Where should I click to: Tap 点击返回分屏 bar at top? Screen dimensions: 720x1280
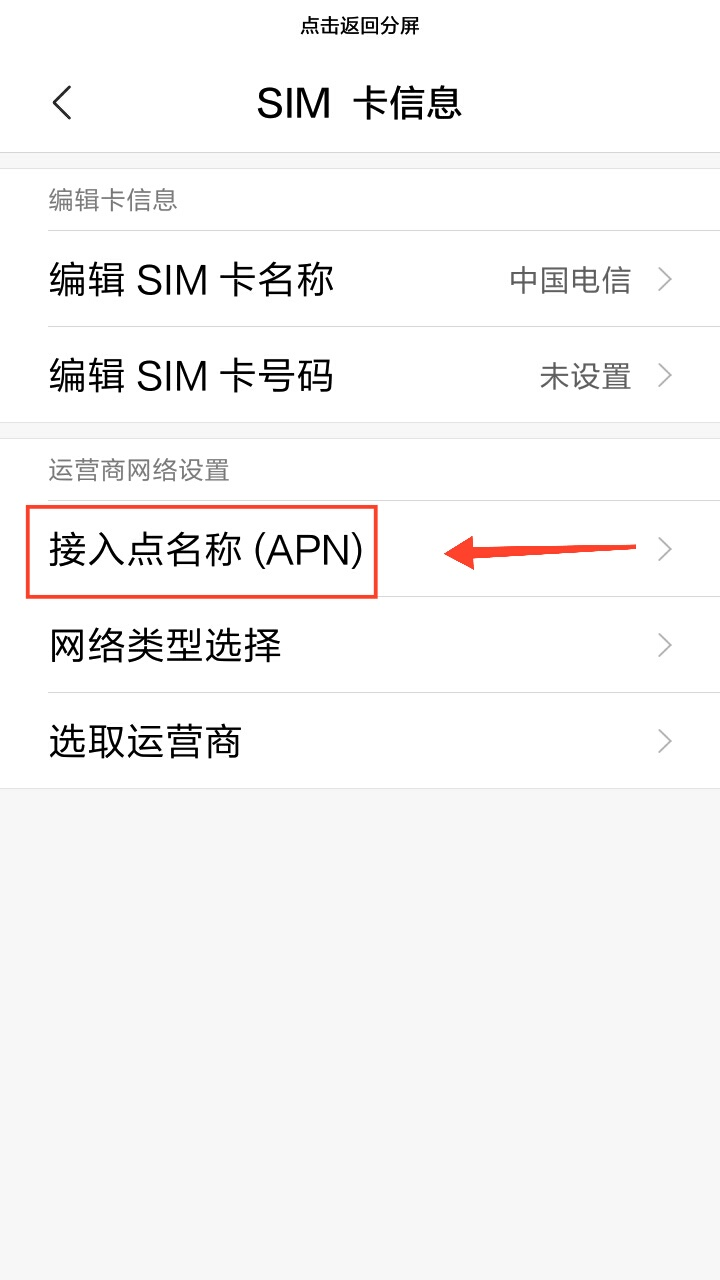360,26
